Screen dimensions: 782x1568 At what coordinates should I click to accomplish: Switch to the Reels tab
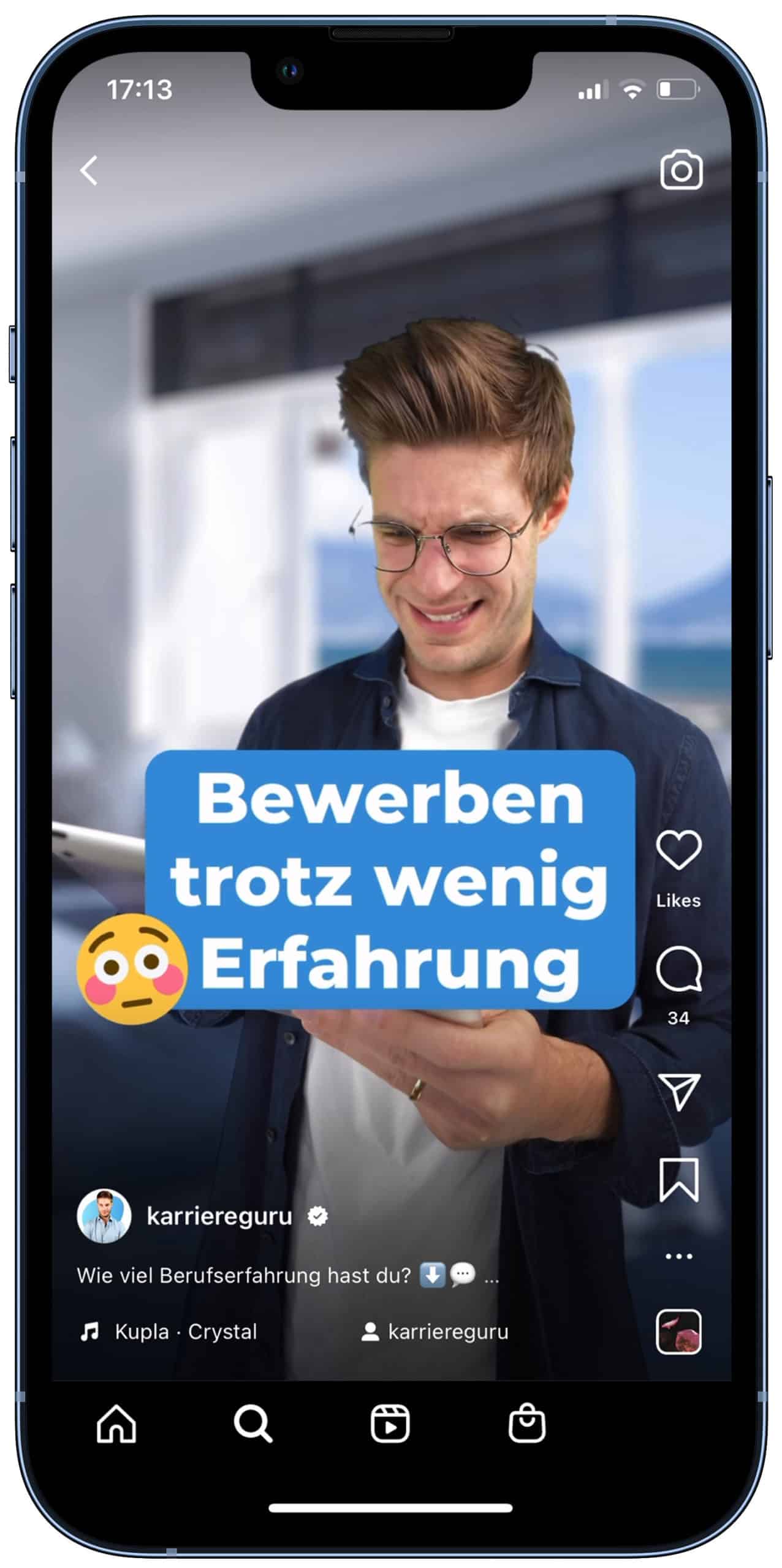pos(390,1423)
